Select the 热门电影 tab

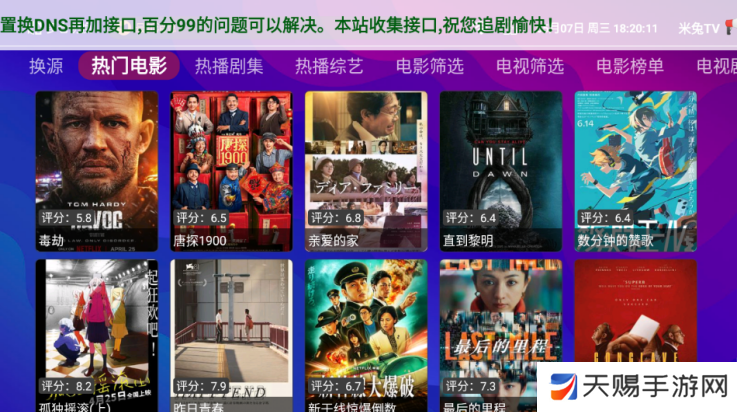point(129,67)
